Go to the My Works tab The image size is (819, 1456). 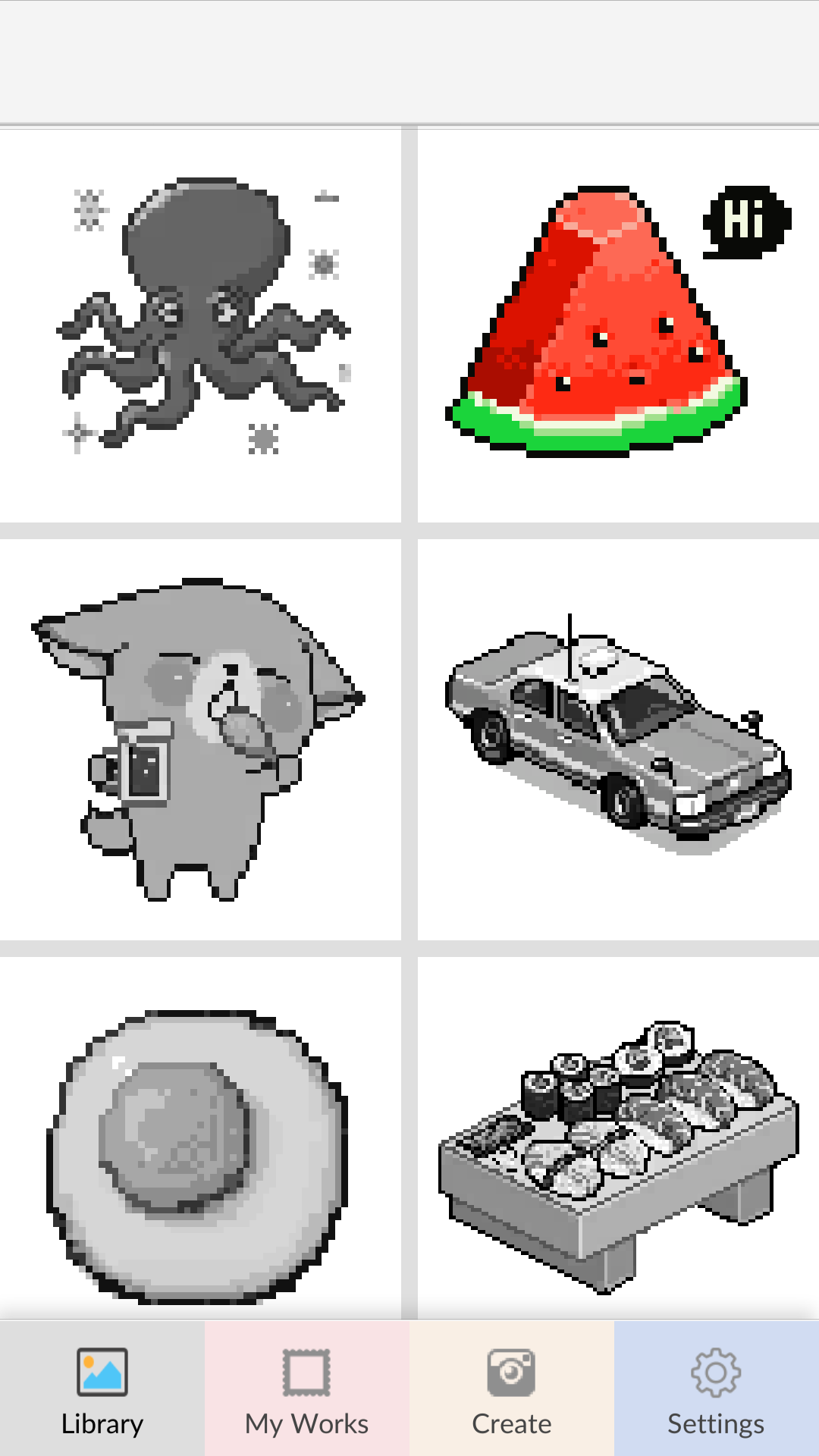307,1389
